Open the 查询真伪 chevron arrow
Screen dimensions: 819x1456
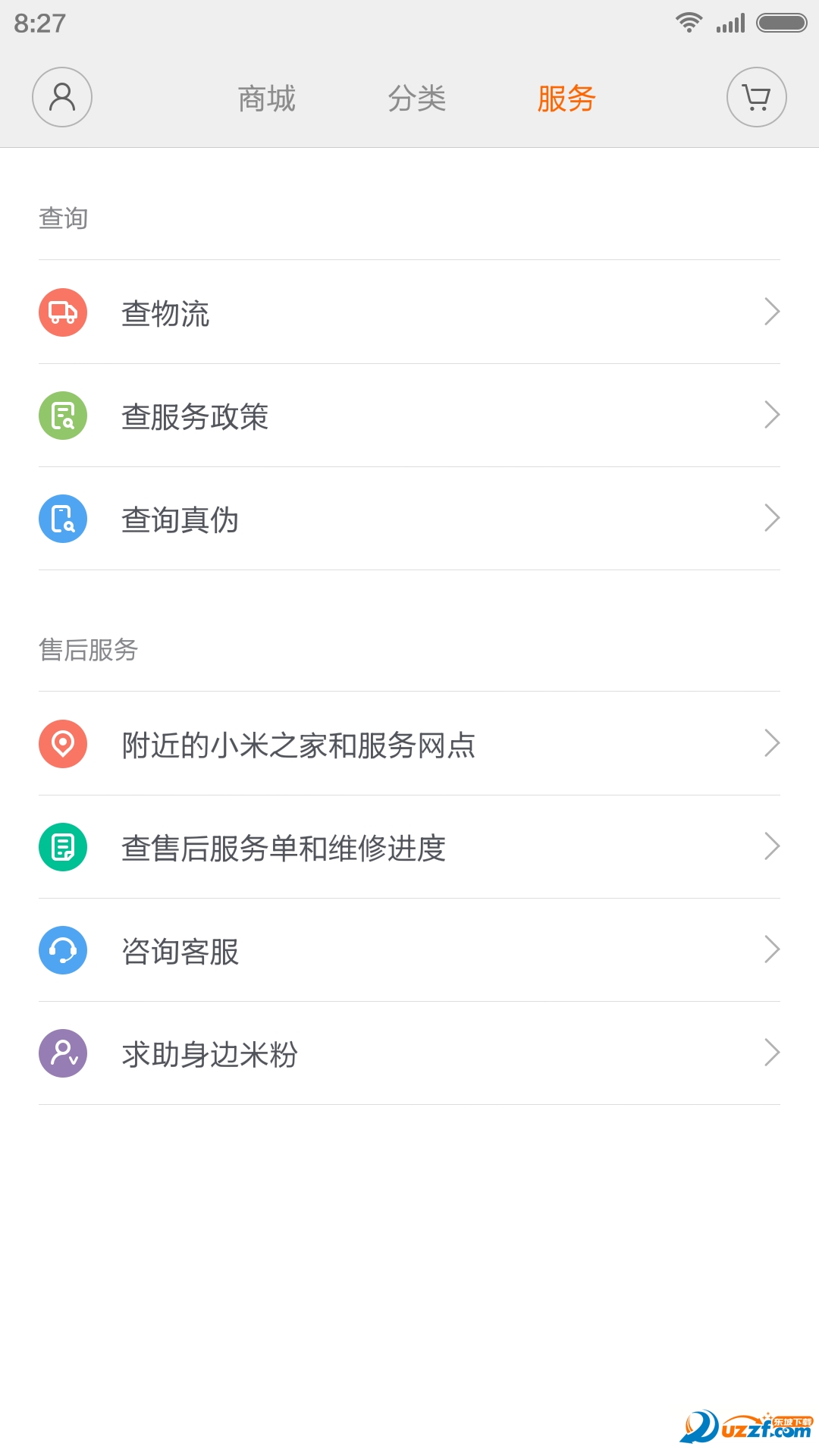point(771,519)
